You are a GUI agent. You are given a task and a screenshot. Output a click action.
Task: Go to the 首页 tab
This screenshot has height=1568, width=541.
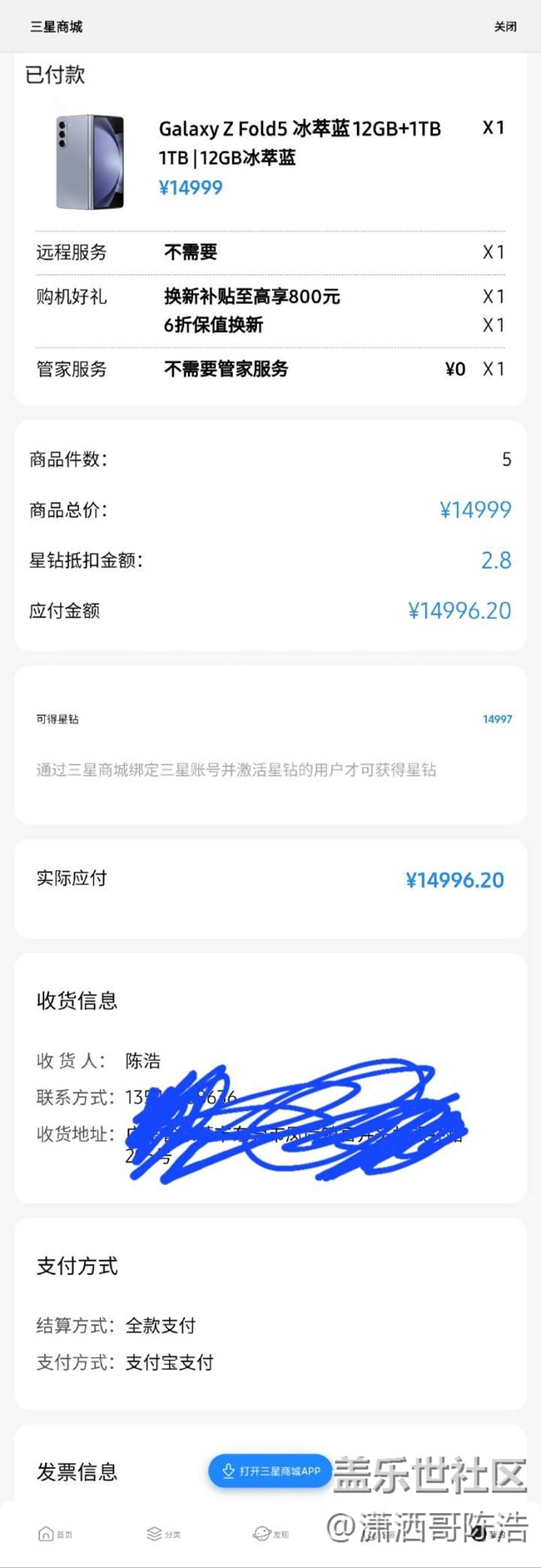pos(55,1534)
